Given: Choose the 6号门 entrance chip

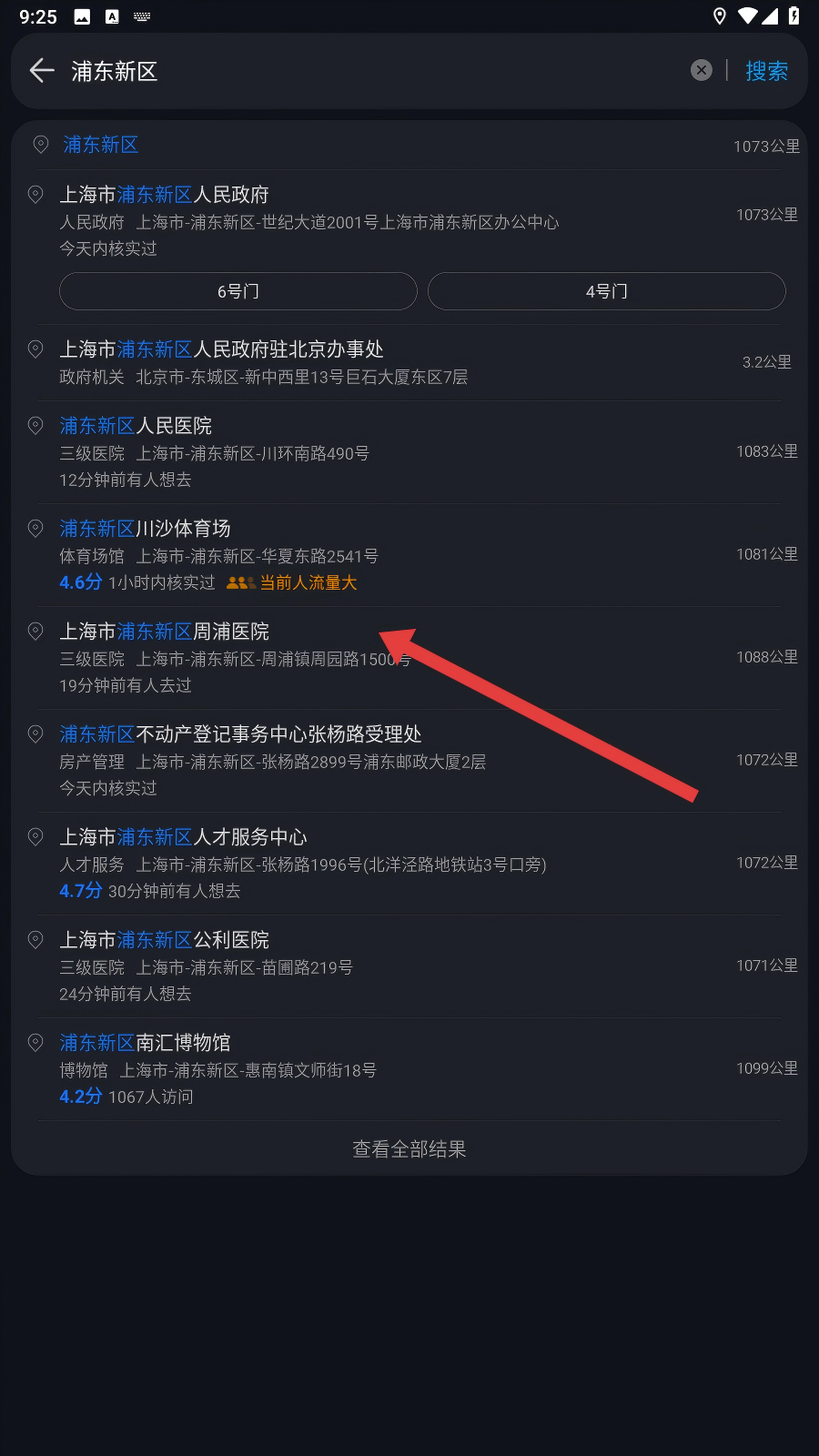Looking at the screenshot, I should point(238,291).
